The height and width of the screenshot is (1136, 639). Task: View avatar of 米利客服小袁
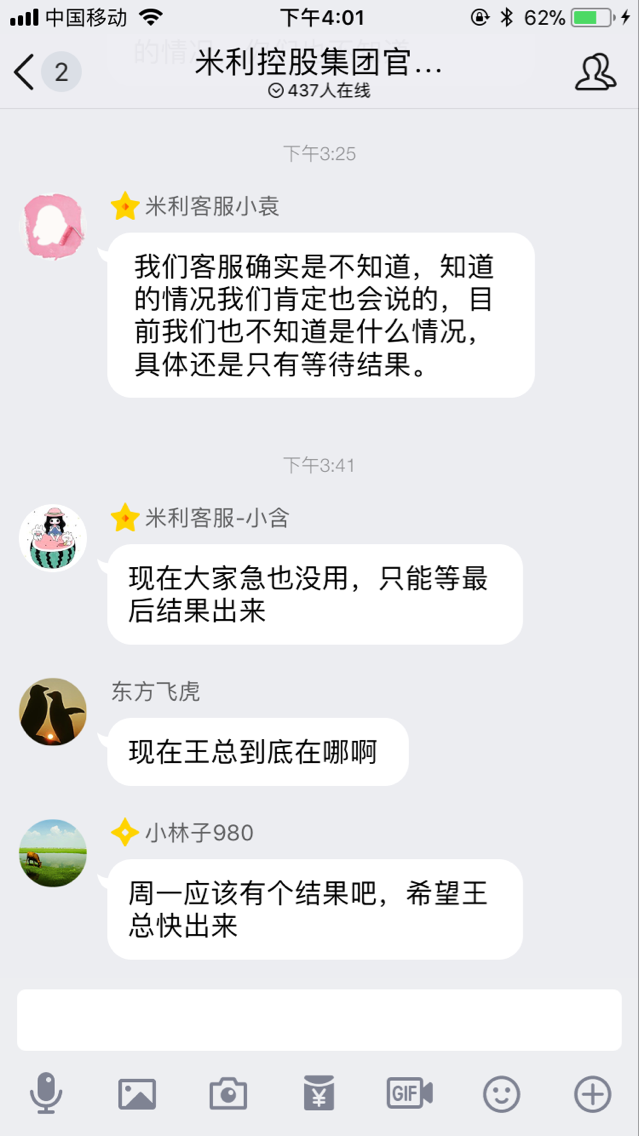pyautogui.click(x=53, y=226)
